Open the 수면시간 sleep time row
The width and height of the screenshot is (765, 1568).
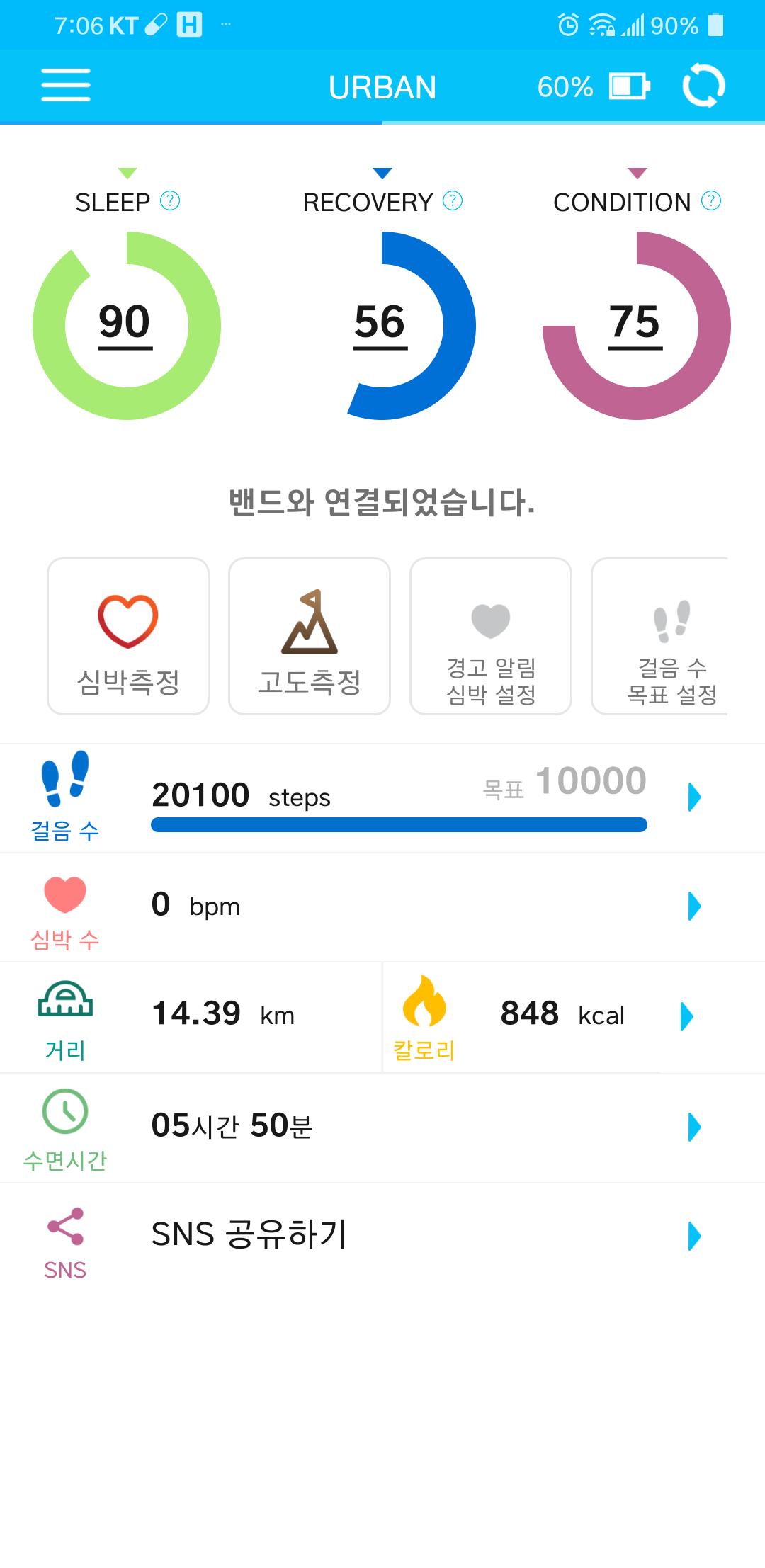coord(382,1127)
